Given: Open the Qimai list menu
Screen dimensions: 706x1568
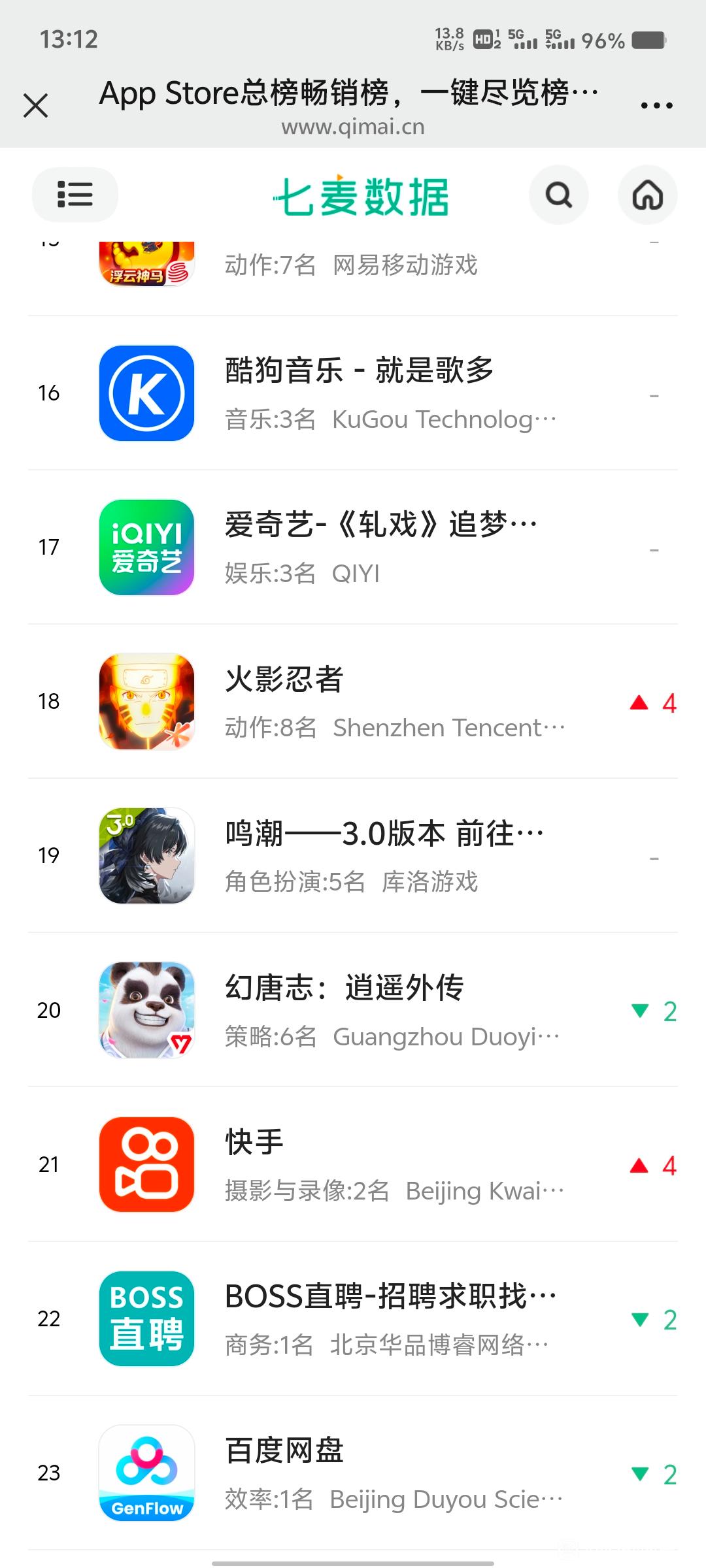Looking at the screenshot, I should pyautogui.click(x=75, y=195).
